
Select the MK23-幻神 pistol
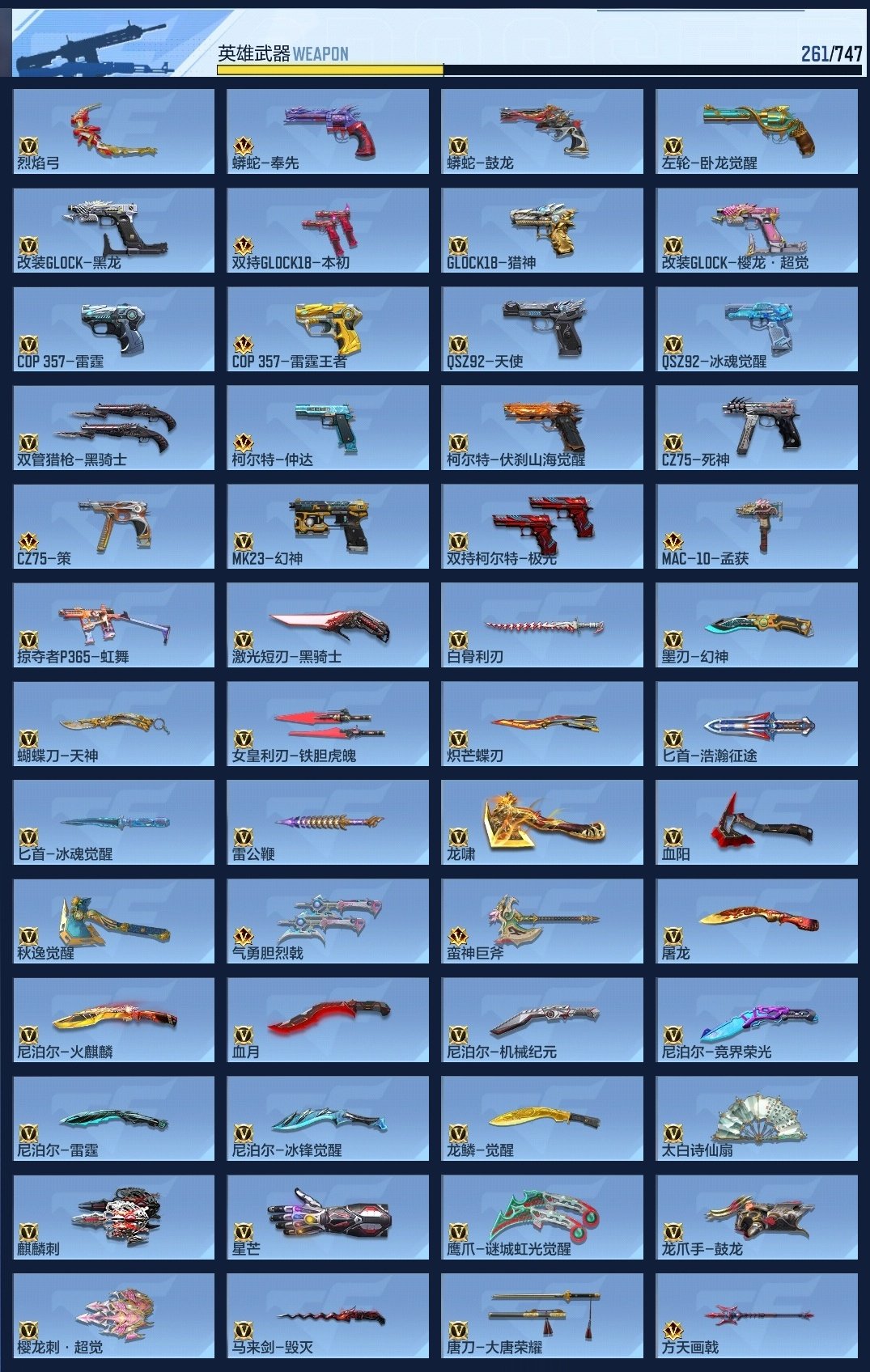tap(328, 527)
